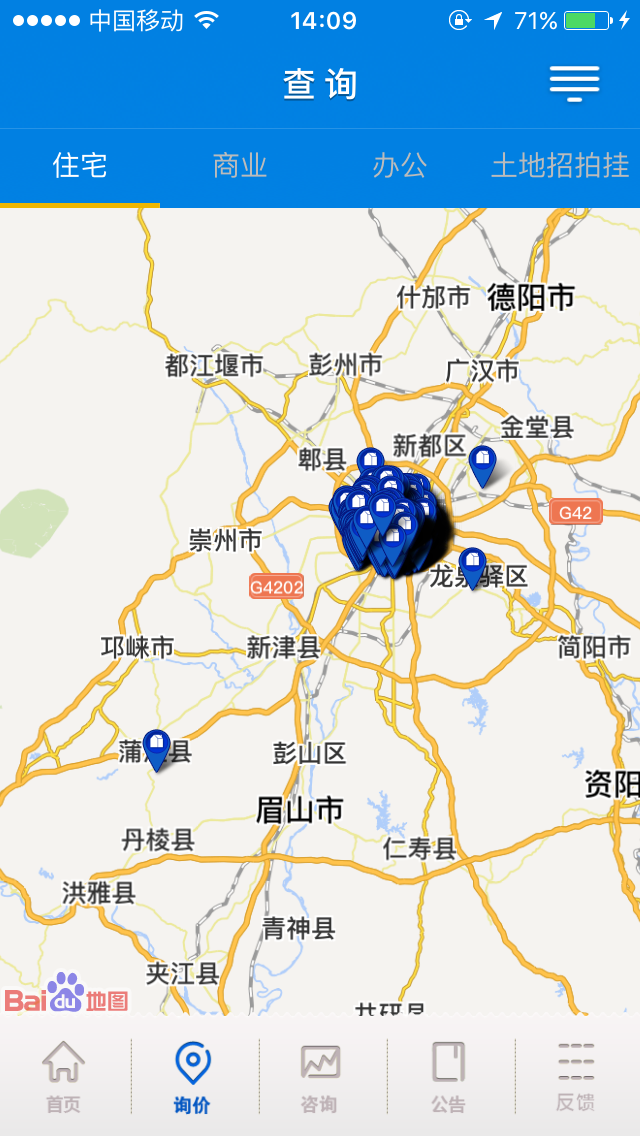Open the filter menu icon
640x1136 pixels.
pyautogui.click(x=574, y=84)
